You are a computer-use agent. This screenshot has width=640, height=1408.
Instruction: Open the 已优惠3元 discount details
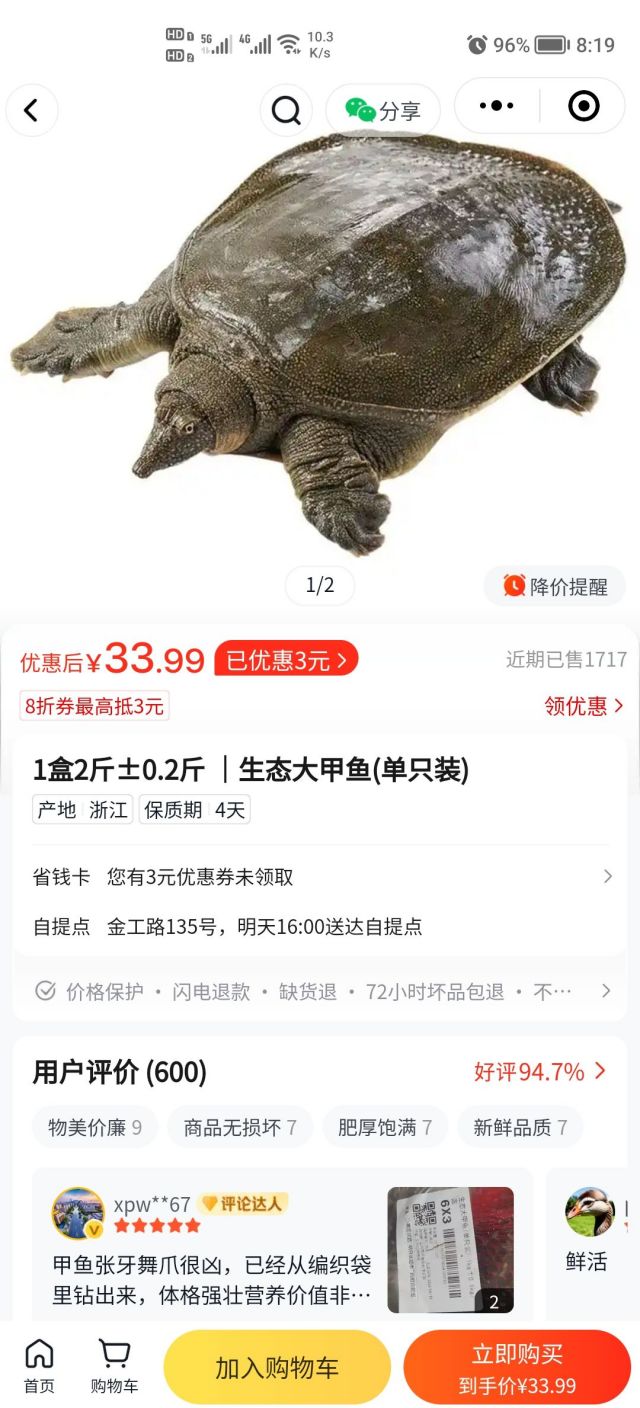[x=286, y=660]
